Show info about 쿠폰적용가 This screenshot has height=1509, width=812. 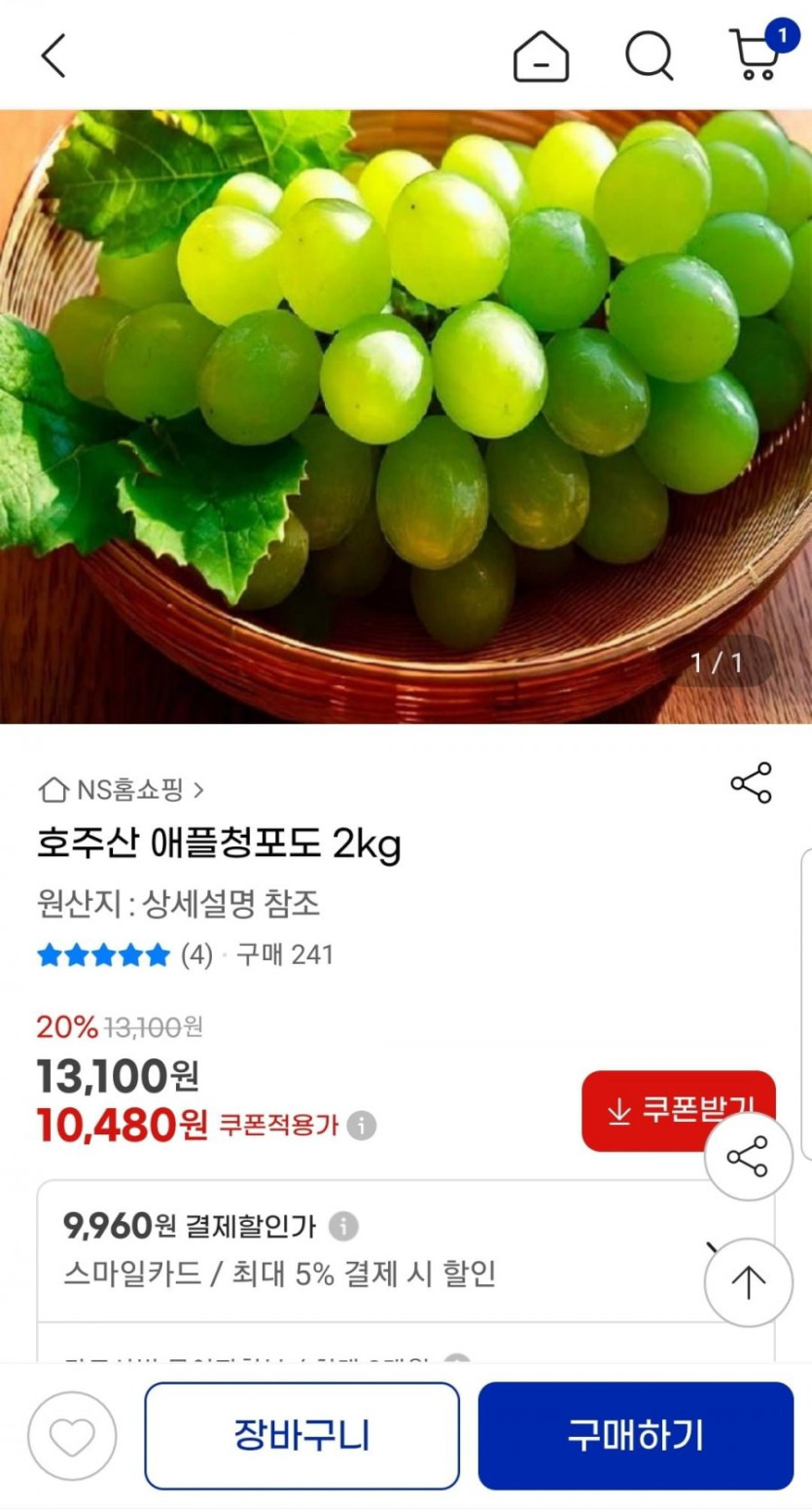click(x=362, y=1126)
